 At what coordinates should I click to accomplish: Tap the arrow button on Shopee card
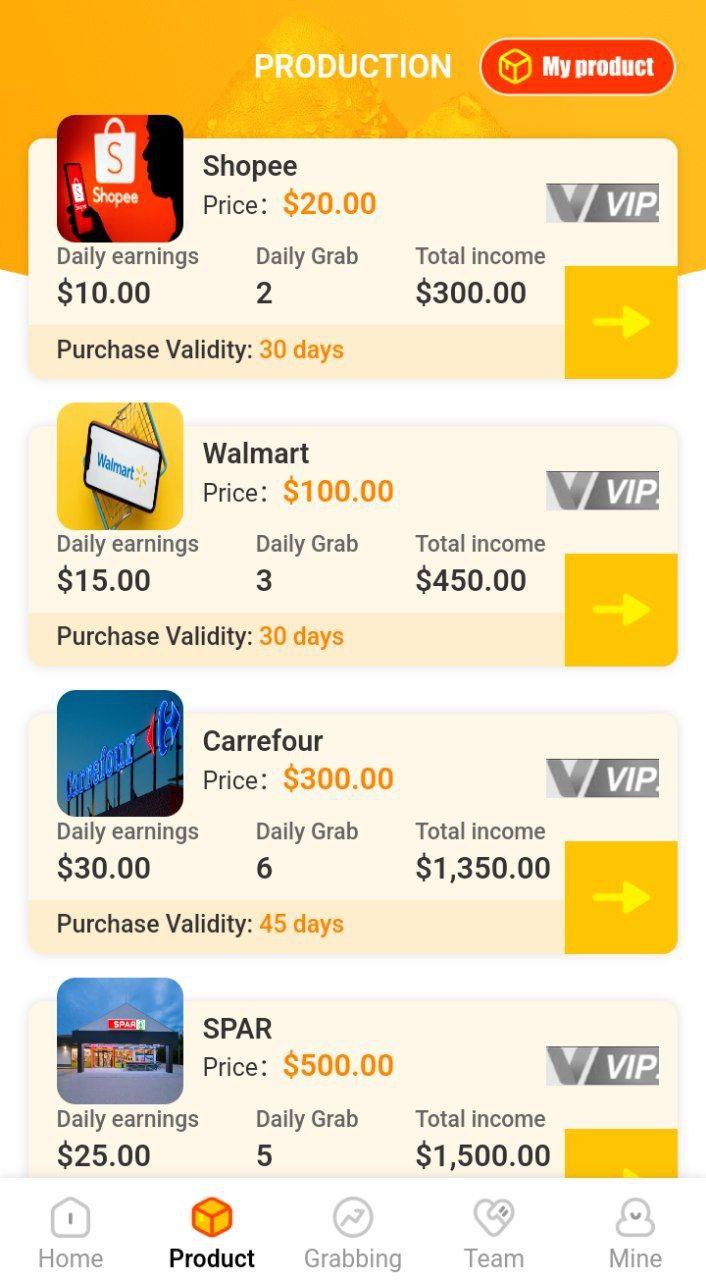(x=621, y=322)
